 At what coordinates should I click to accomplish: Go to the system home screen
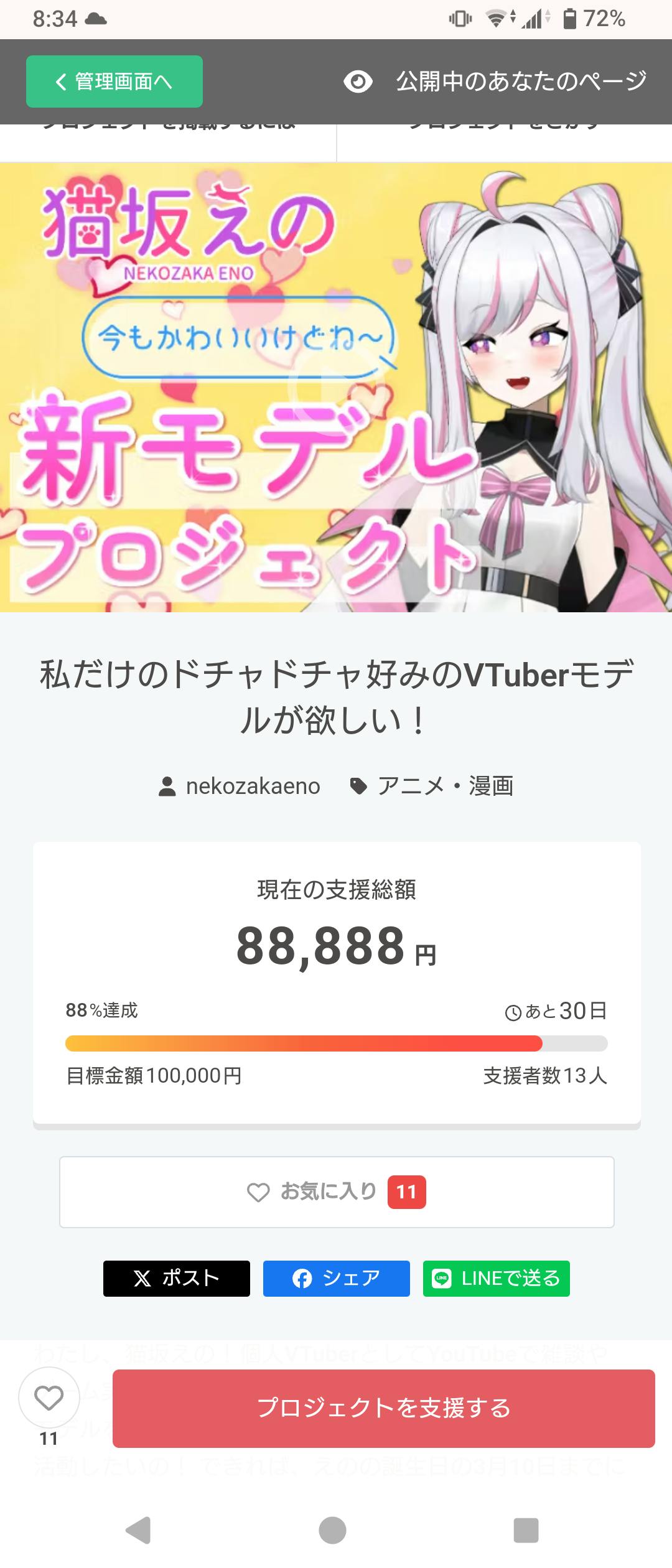332,1530
